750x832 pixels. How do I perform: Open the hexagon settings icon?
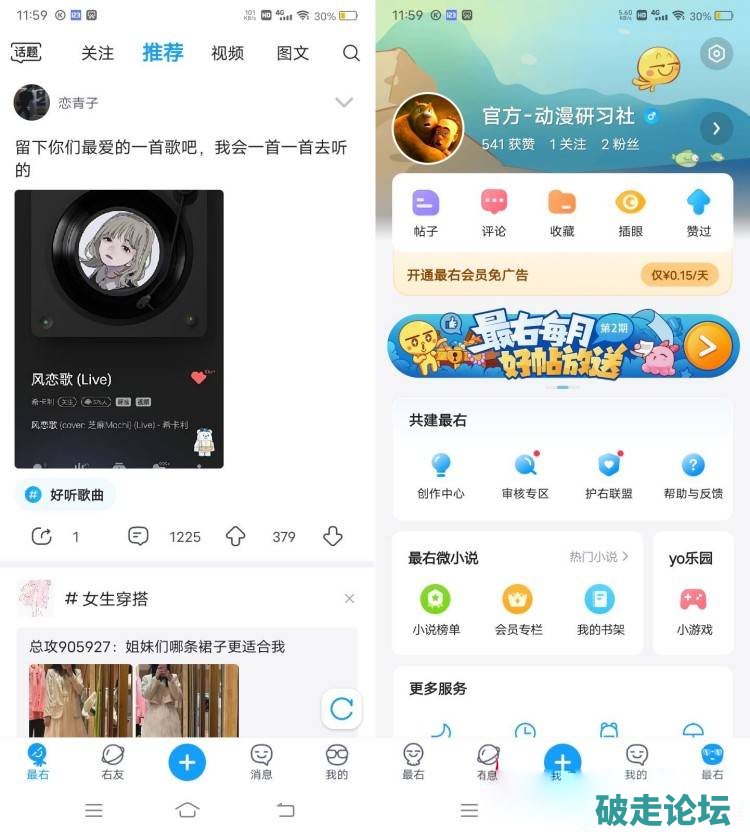[x=716, y=54]
